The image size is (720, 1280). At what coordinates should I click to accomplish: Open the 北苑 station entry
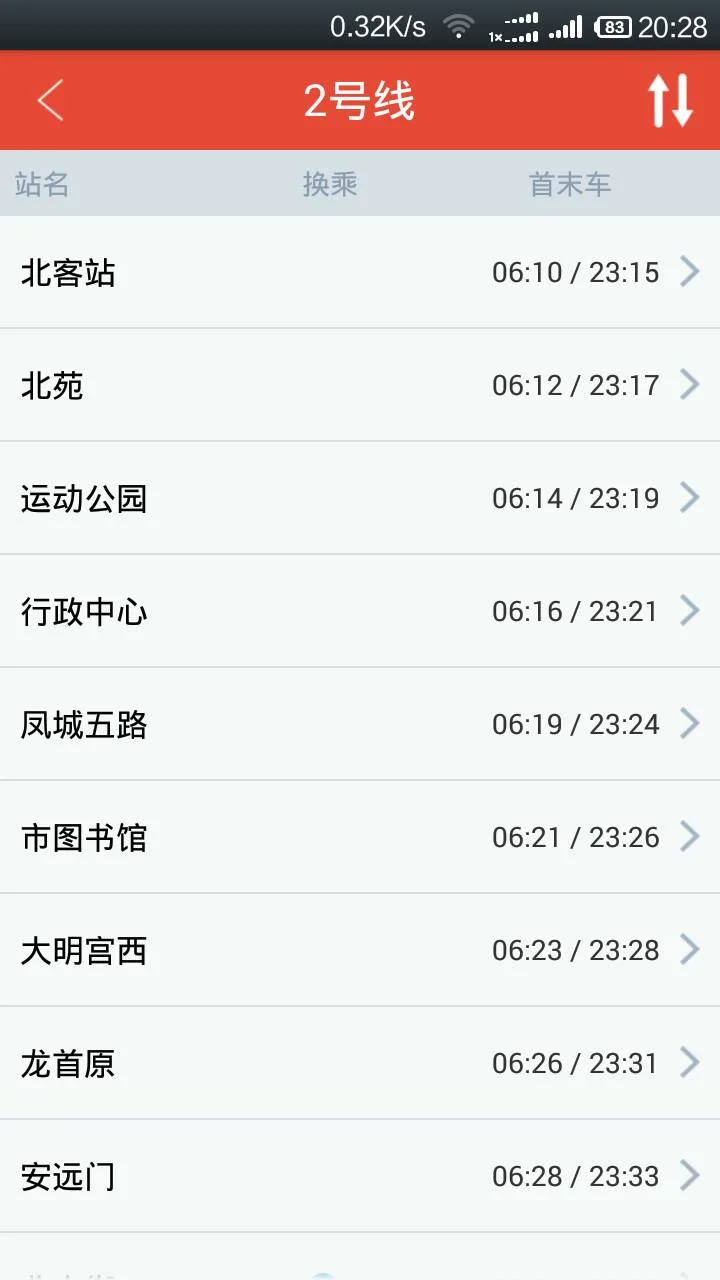(x=360, y=385)
